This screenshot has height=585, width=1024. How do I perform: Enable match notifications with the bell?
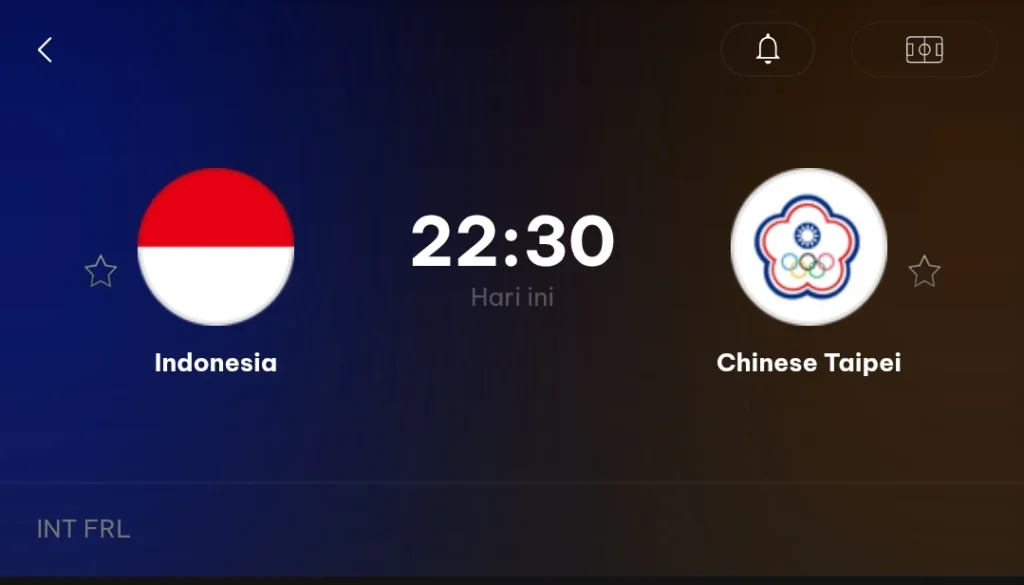tap(767, 49)
